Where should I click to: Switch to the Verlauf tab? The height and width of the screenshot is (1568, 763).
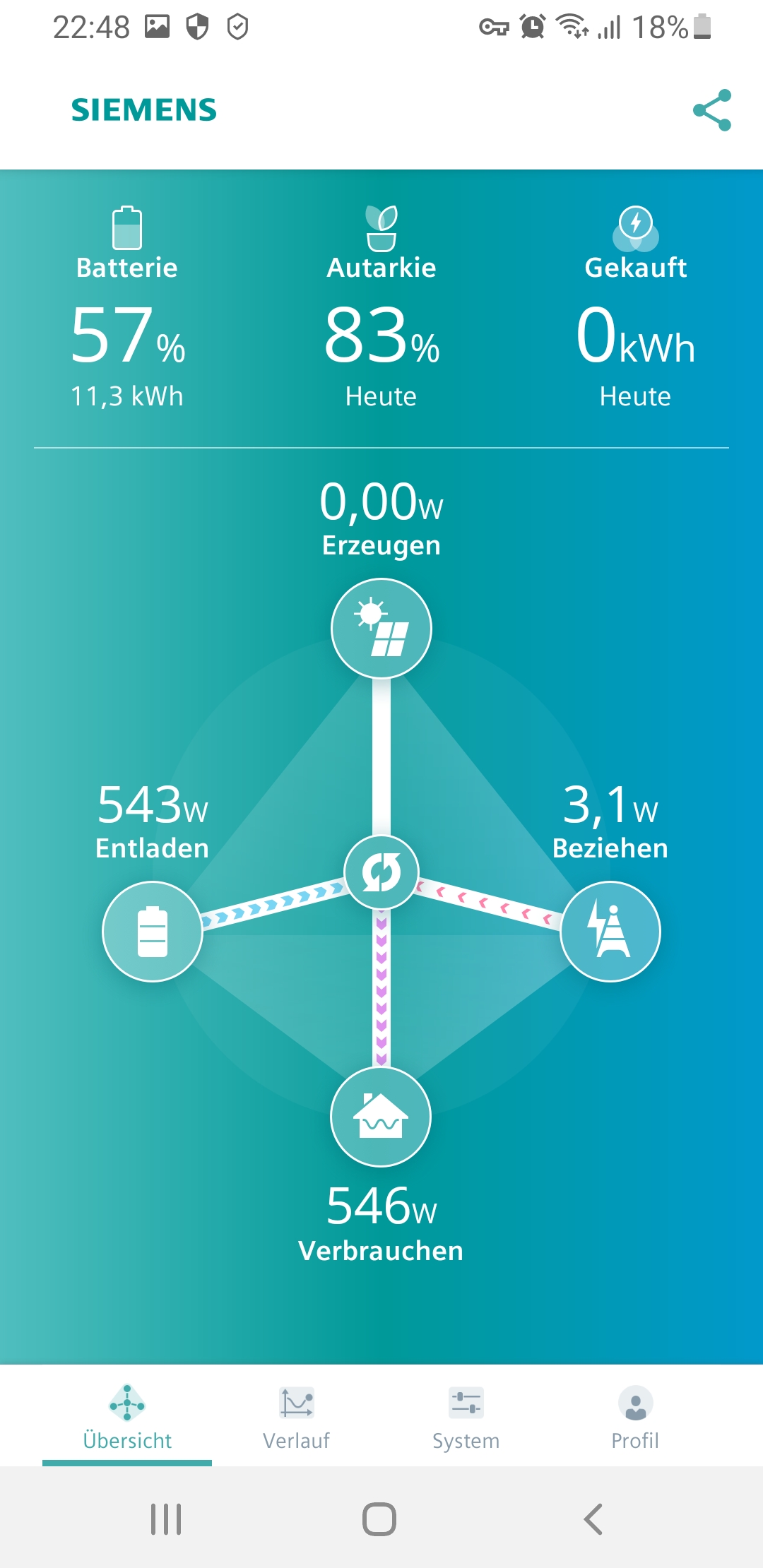point(297,1416)
